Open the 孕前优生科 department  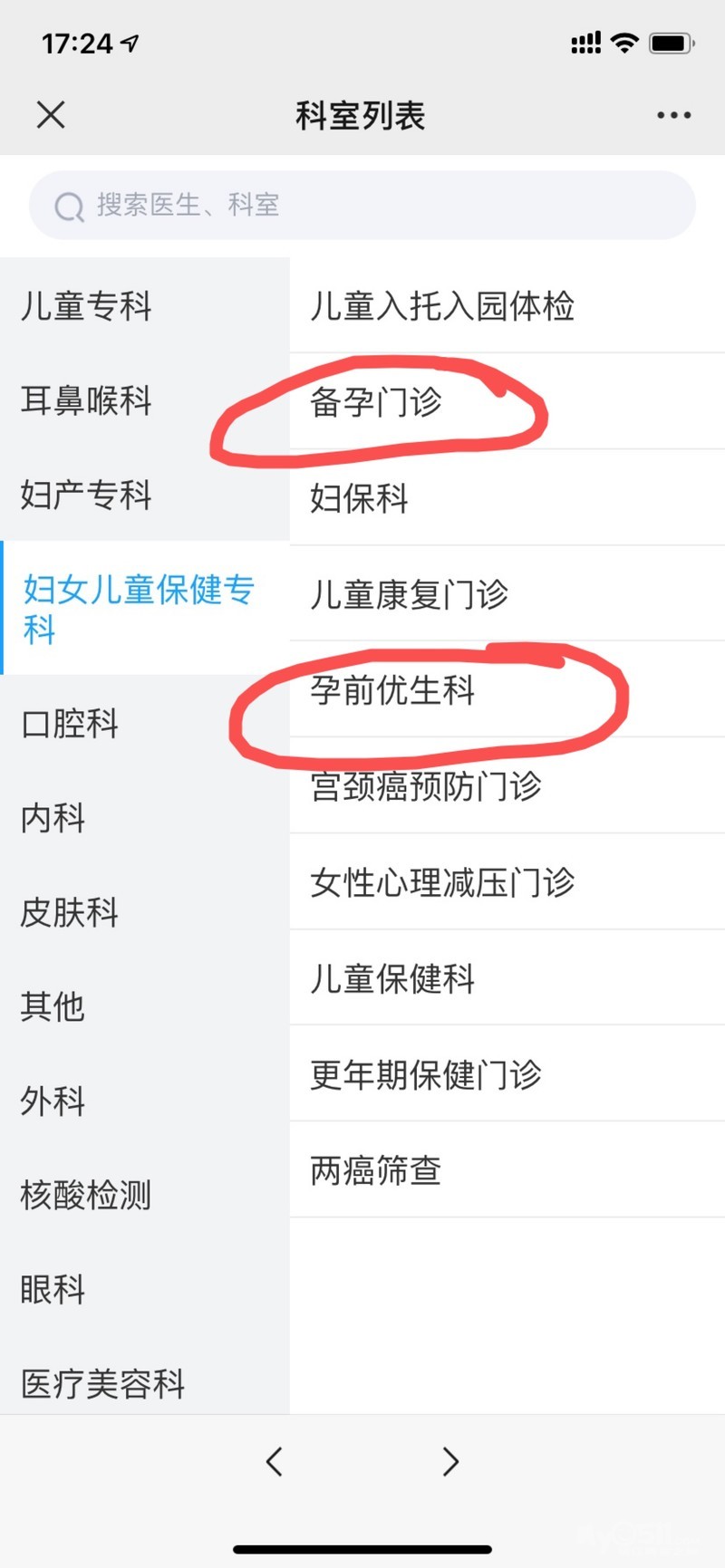click(393, 690)
